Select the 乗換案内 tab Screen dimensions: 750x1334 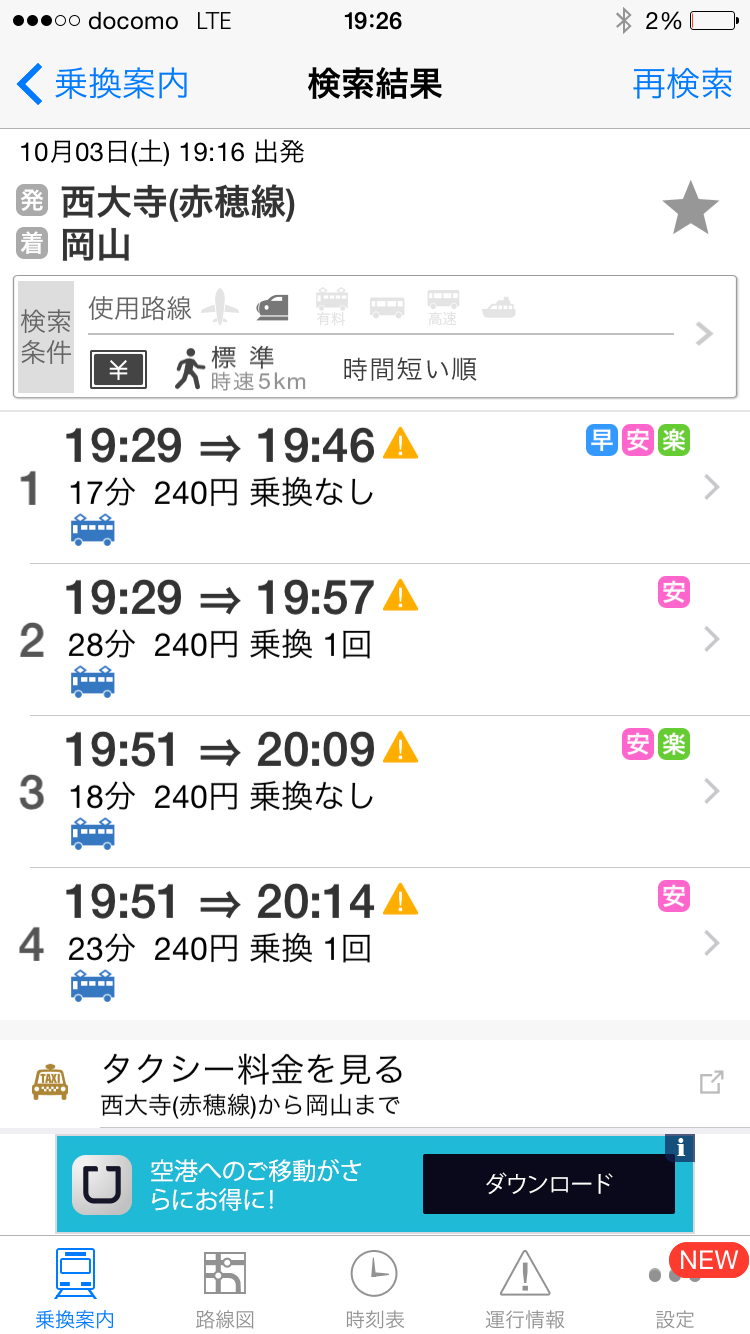(x=75, y=1288)
